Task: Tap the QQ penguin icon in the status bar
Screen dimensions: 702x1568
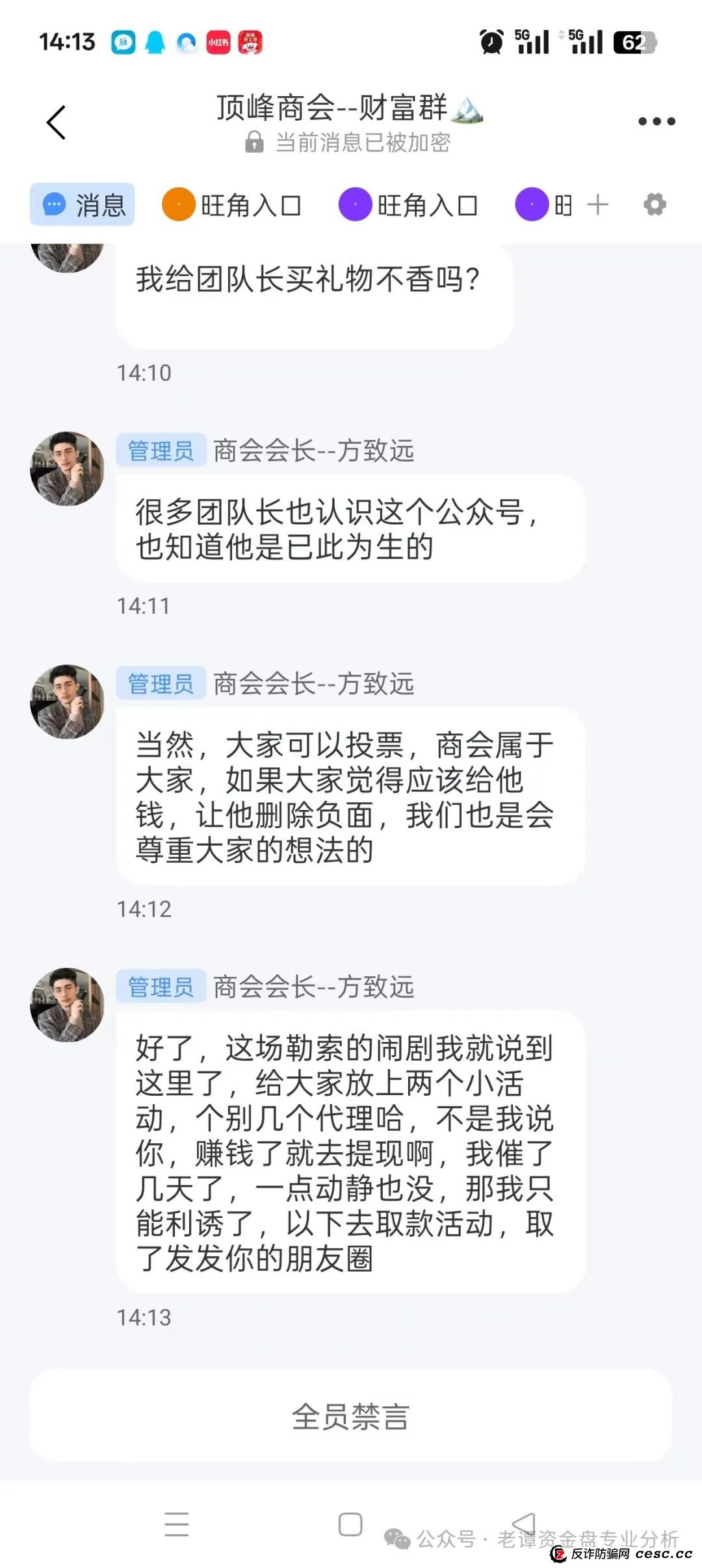Action: point(154,41)
